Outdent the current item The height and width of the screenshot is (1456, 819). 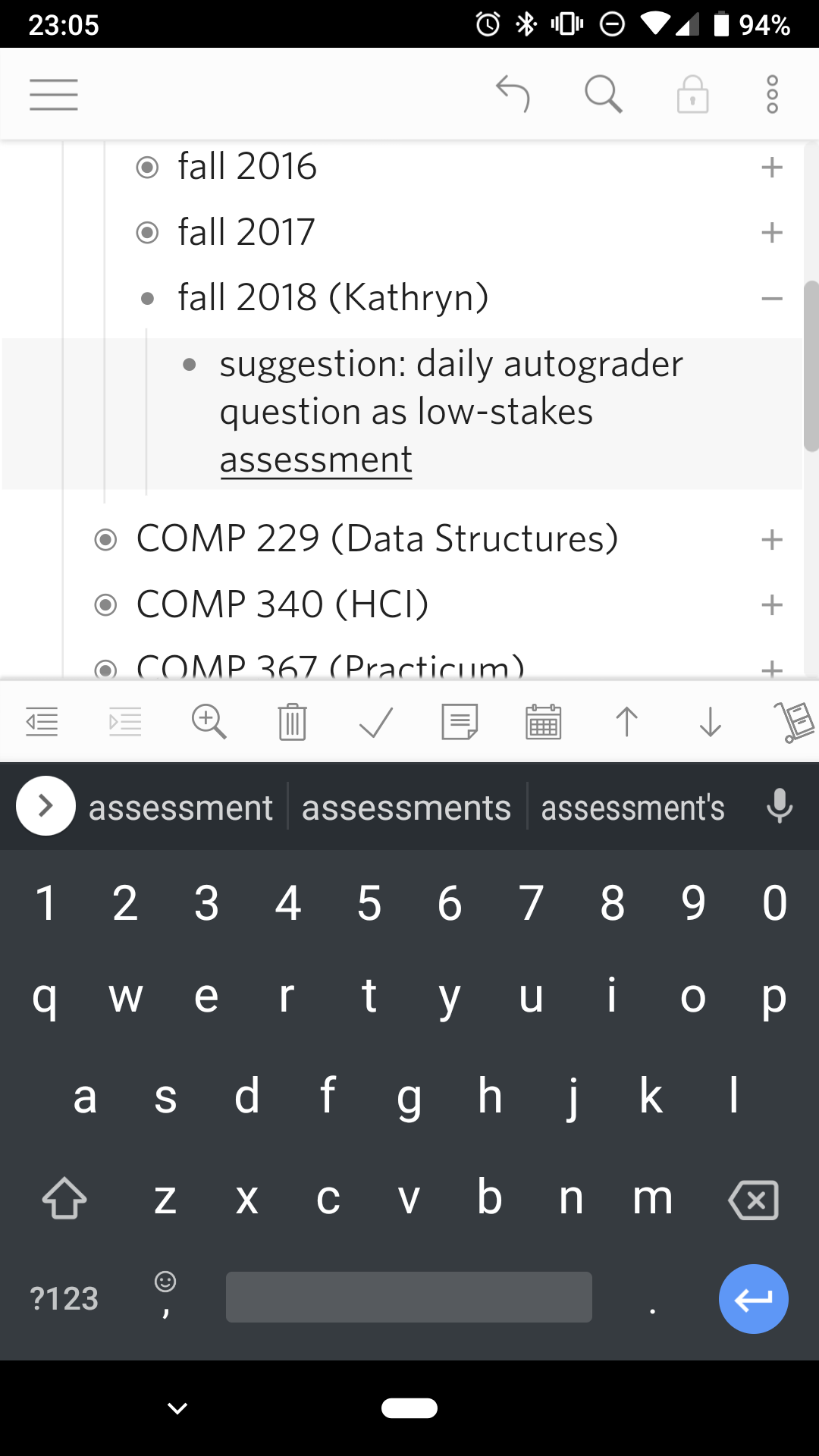click(x=42, y=721)
